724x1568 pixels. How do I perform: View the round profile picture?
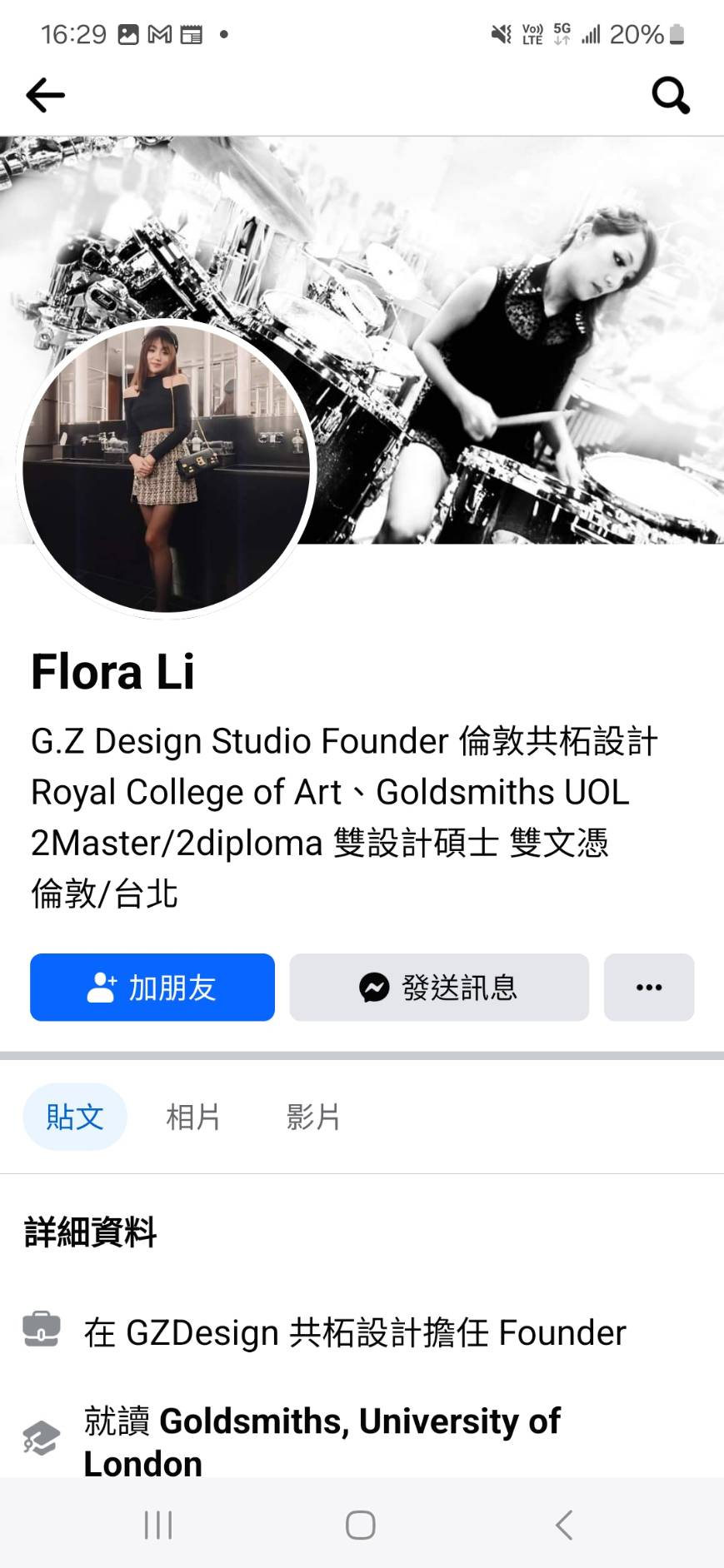click(x=166, y=468)
